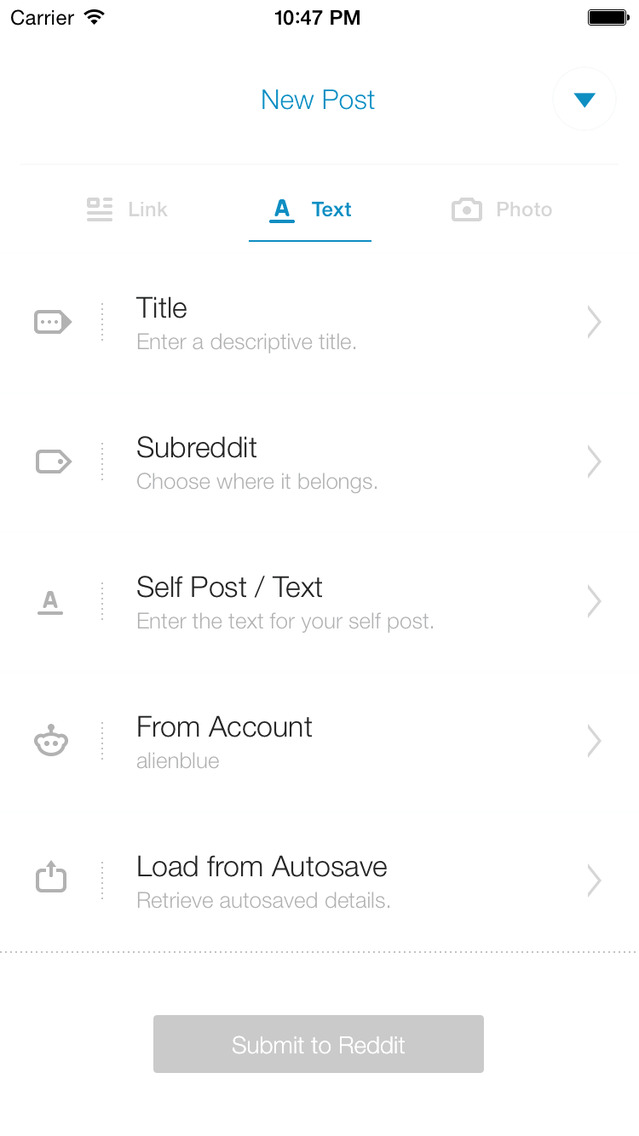
Task: Change the From Account setting
Action: 318,741
